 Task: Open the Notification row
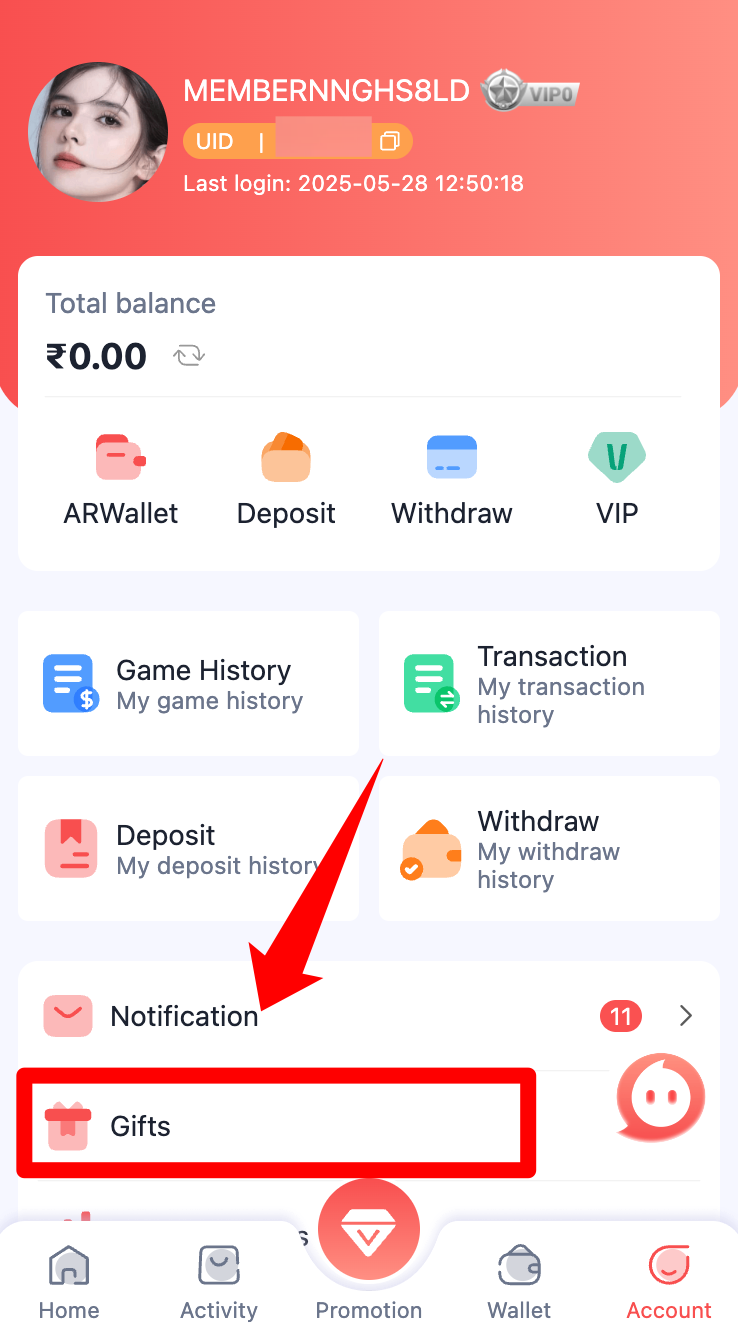click(368, 1016)
